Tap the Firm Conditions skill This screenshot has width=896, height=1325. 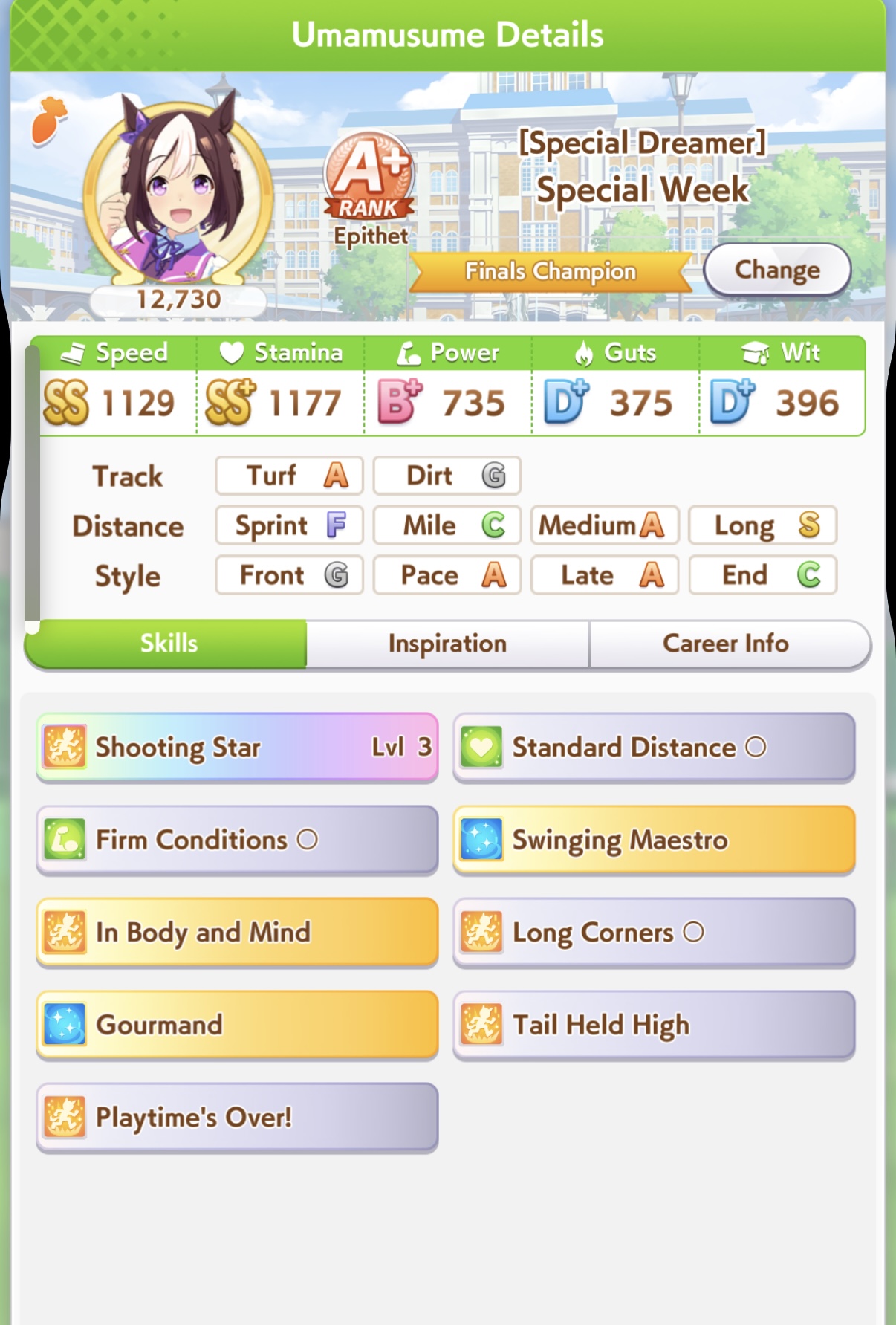pyautogui.click(x=237, y=840)
